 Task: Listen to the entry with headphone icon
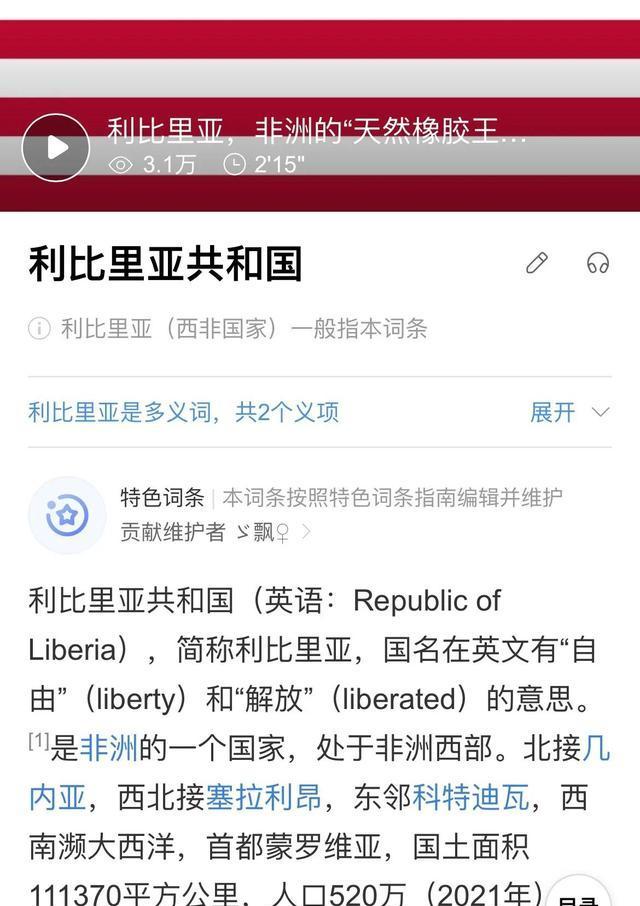598,263
